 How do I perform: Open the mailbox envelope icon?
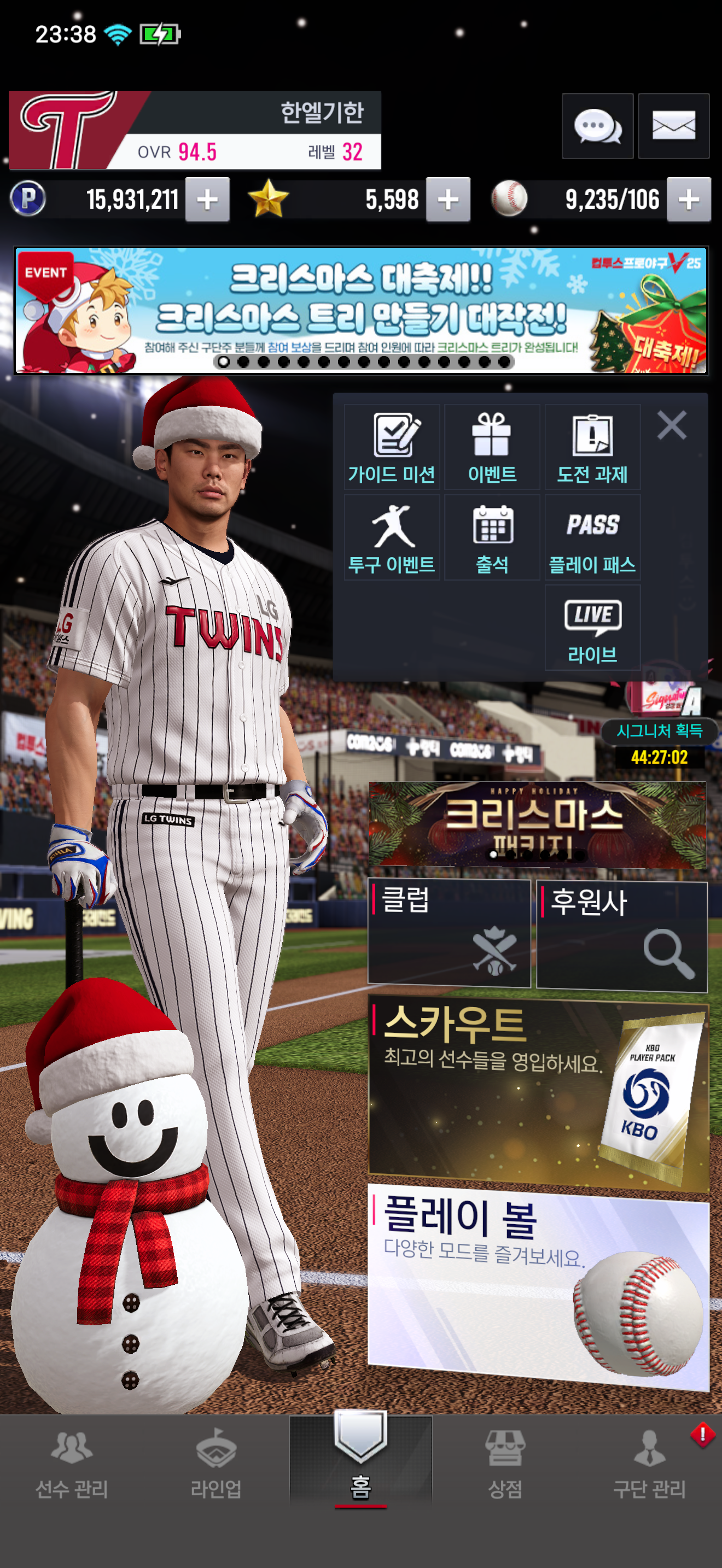[673, 126]
